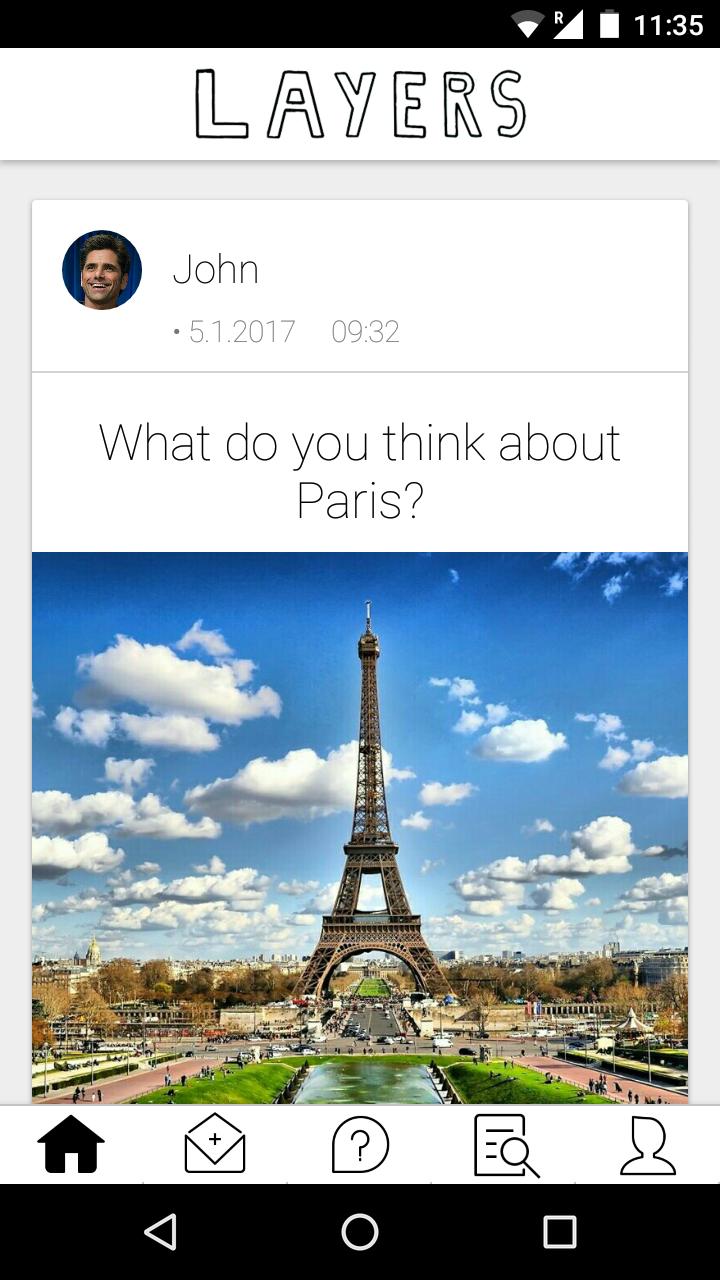Viewport: 720px width, 1280px height.
Task: Switch to the question mark tab
Action: pos(360,1144)
